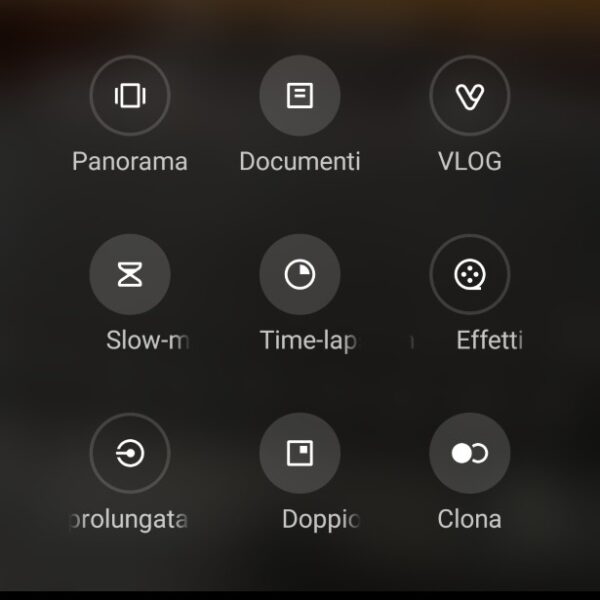This screenshot has width=600, height=600.
Task: Open Effetti film mode
Action: [470, 275]
